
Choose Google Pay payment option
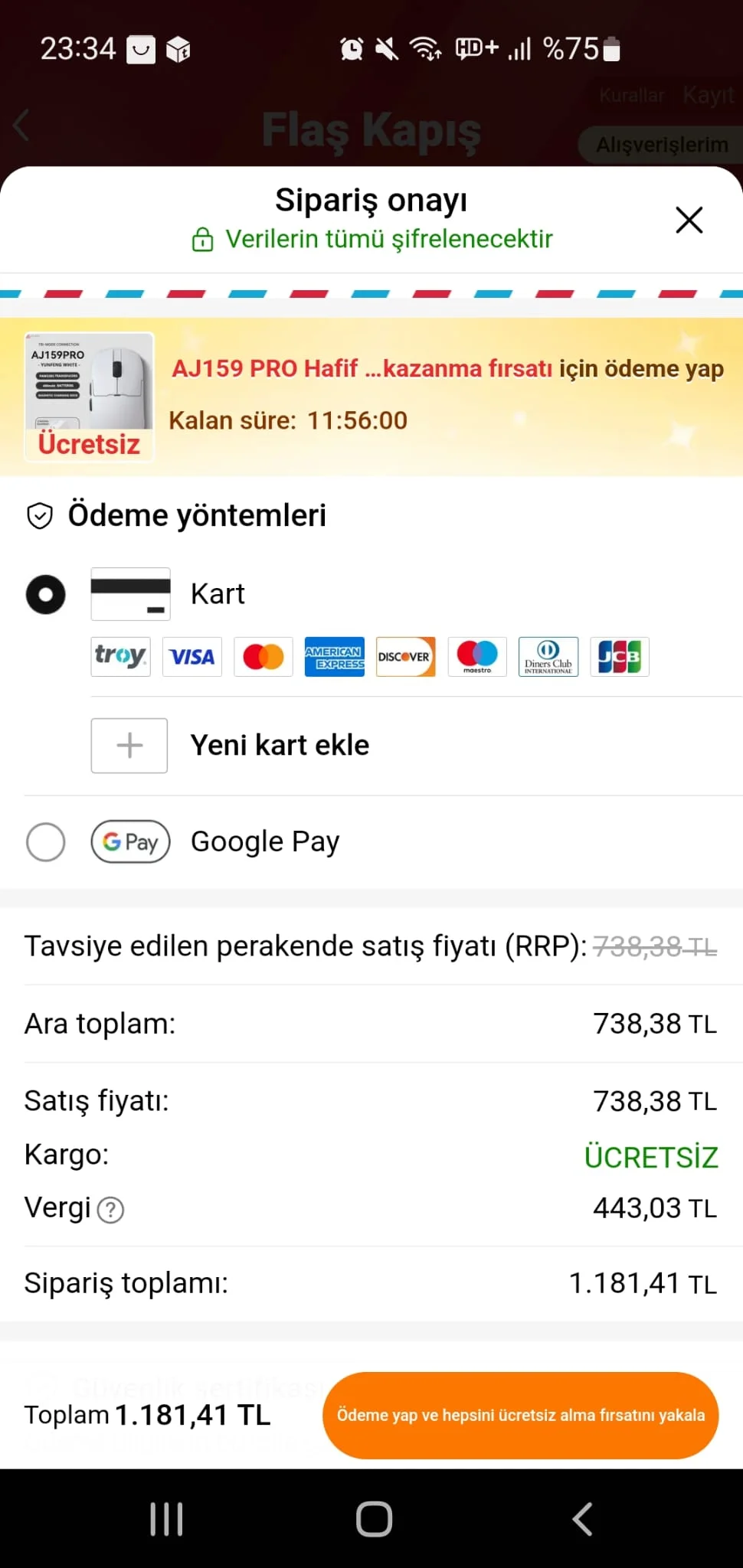pyautogui.click(x=46, y=841)
